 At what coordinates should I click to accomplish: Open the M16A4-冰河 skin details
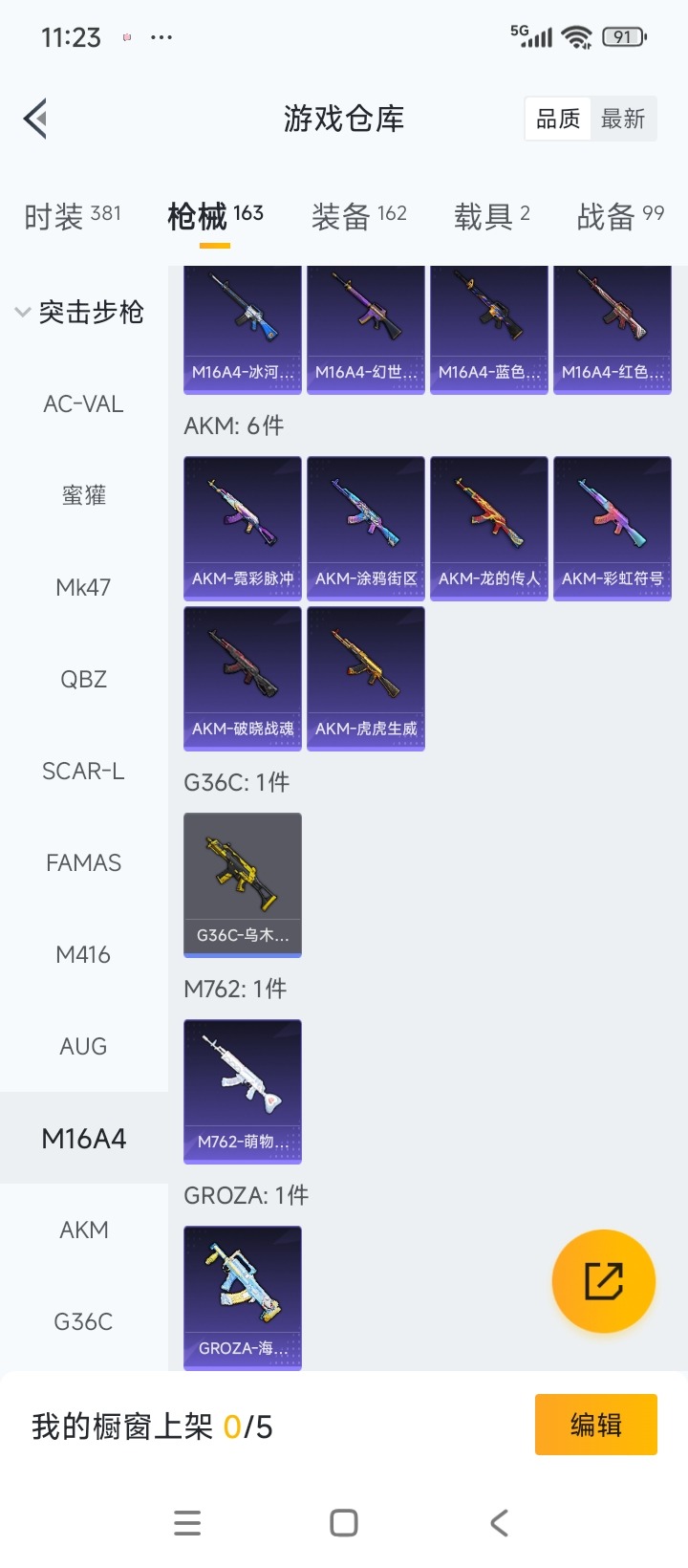pos(242,329)
